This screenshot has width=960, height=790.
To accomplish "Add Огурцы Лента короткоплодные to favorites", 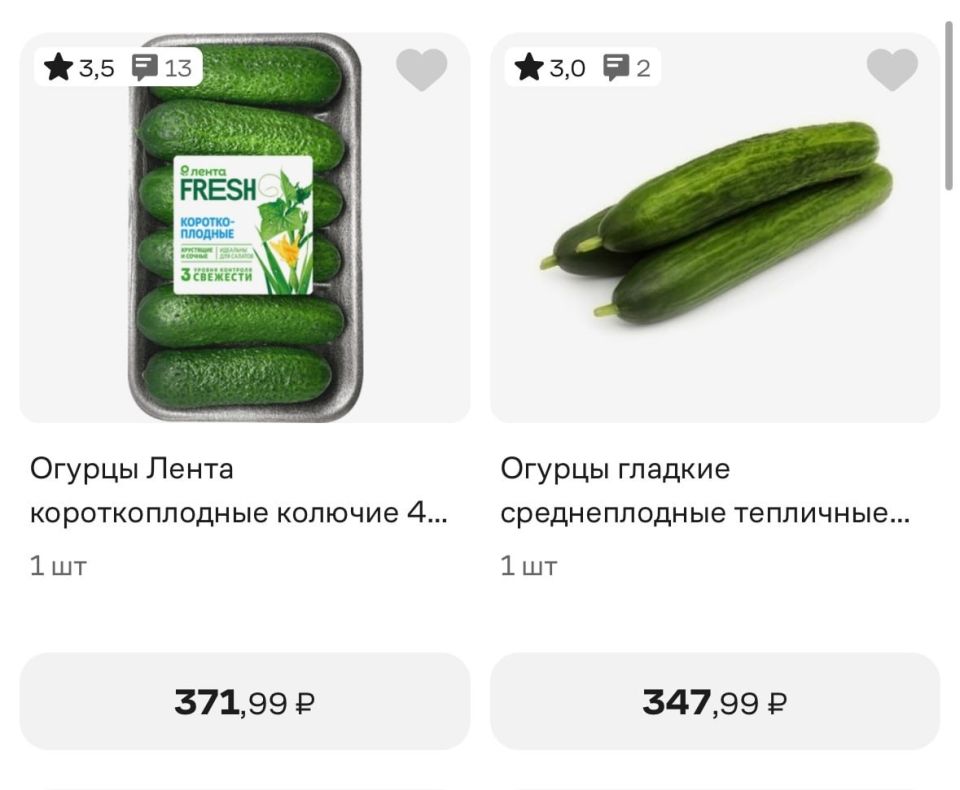I will pos(421,69).
